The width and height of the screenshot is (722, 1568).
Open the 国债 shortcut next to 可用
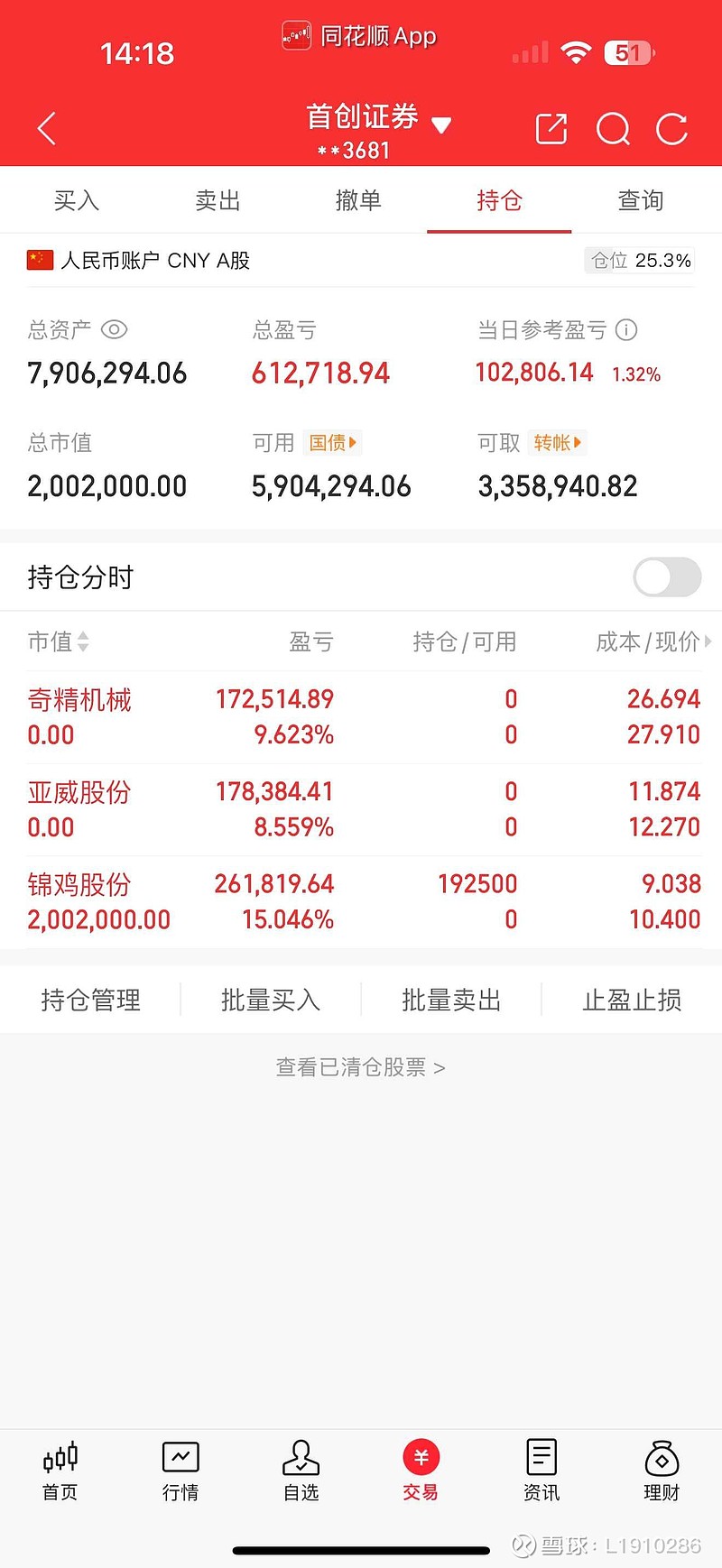click(333, 443)
